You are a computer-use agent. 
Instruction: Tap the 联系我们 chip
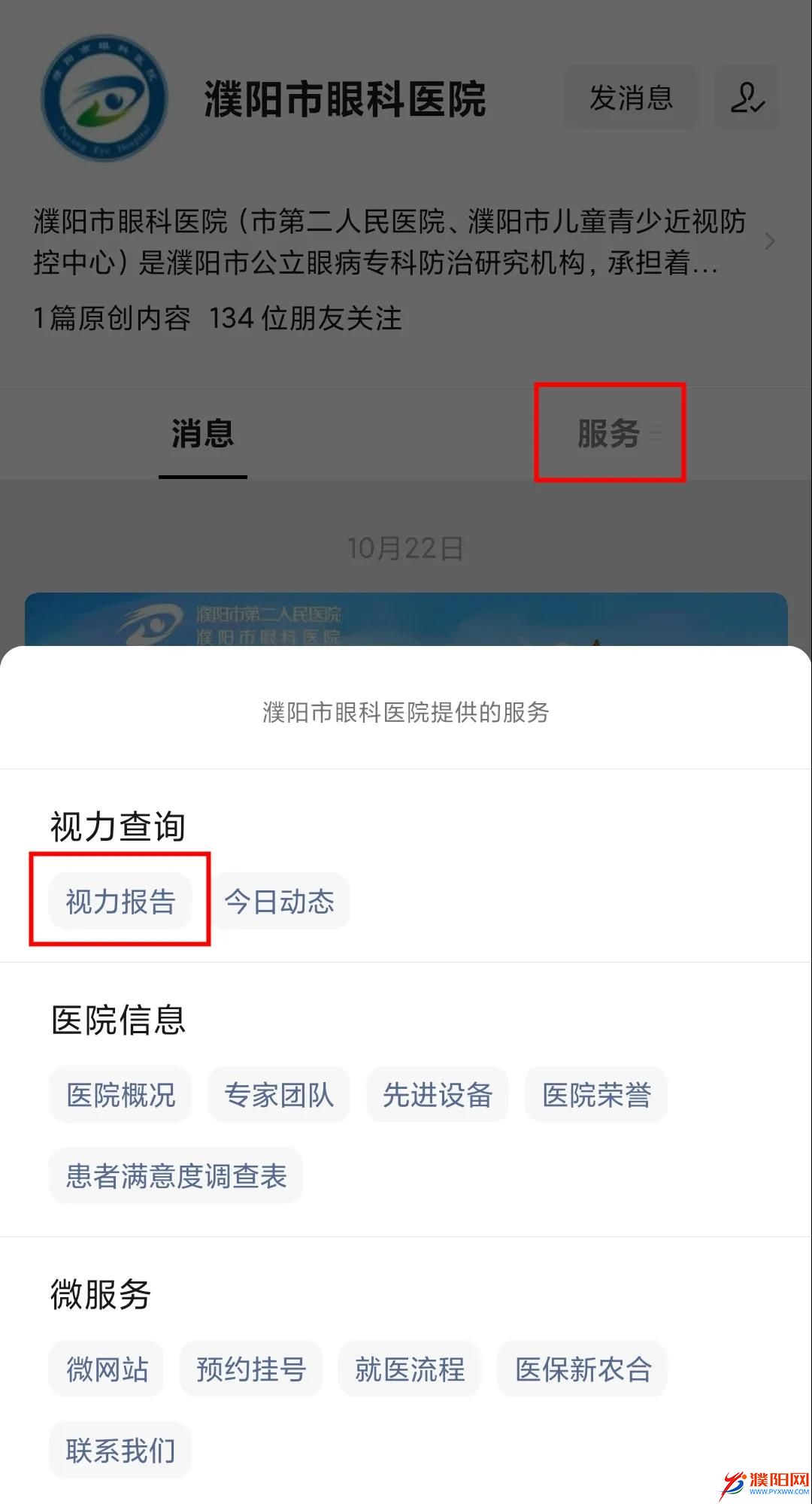[120, 1450]
